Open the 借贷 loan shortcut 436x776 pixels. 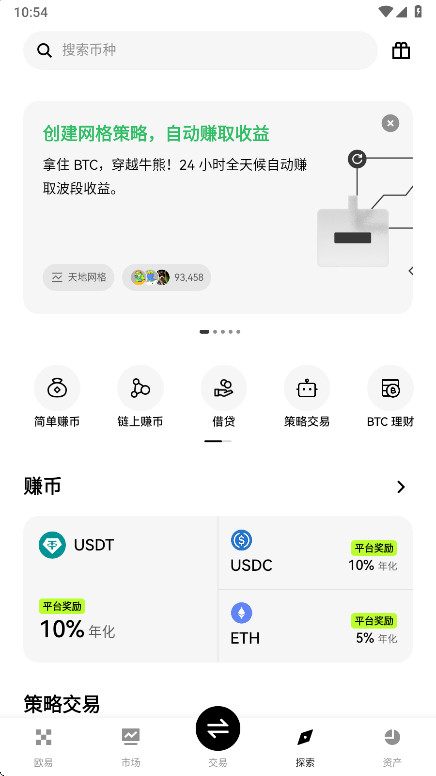[224, 397]
